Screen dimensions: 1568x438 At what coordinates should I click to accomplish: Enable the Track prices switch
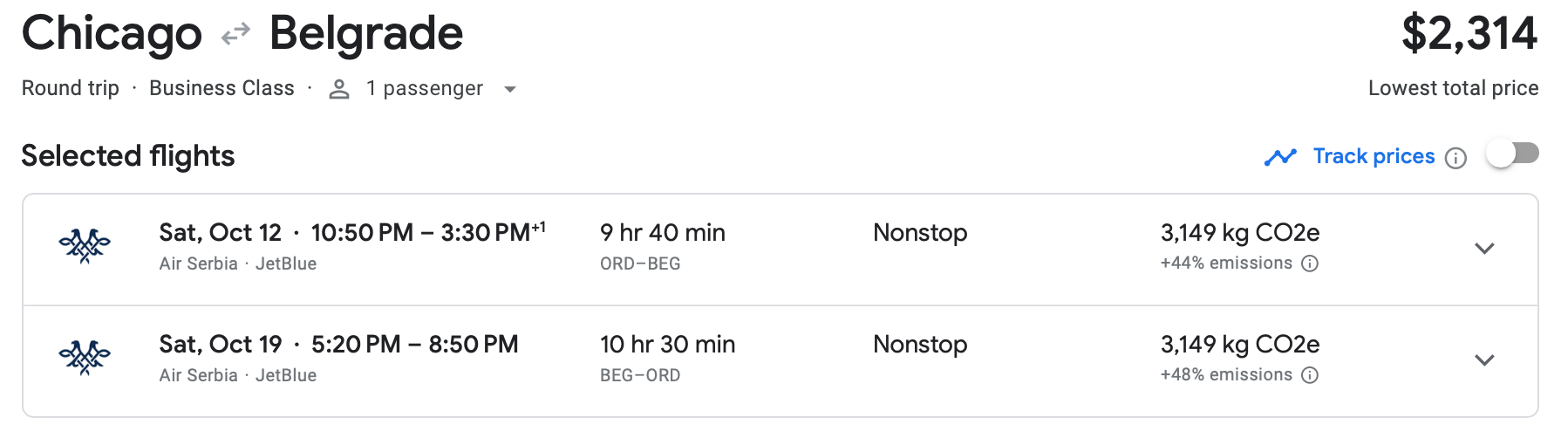[x=1512, y=154]
